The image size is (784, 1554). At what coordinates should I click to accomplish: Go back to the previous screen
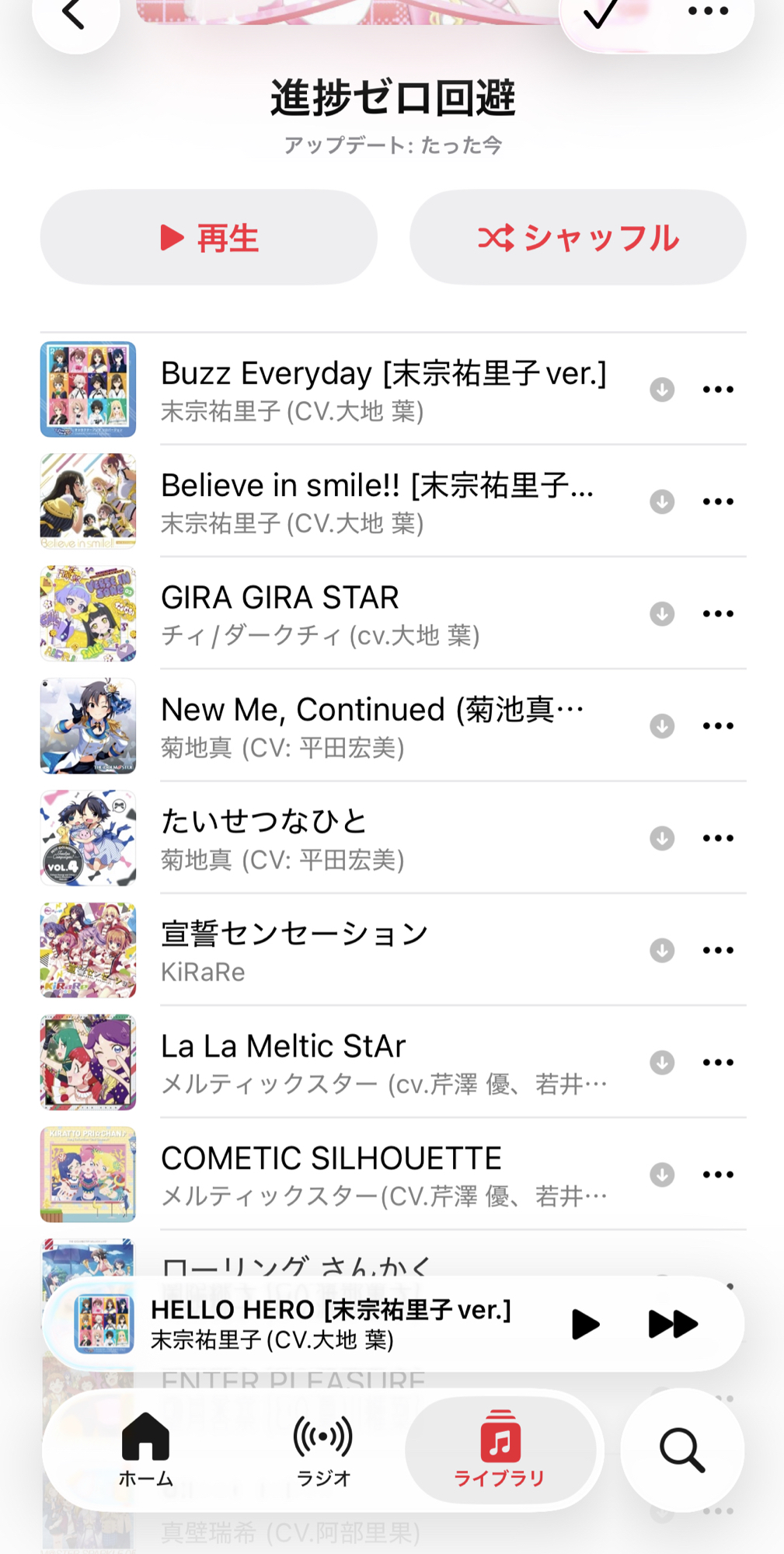pos(74,16)
